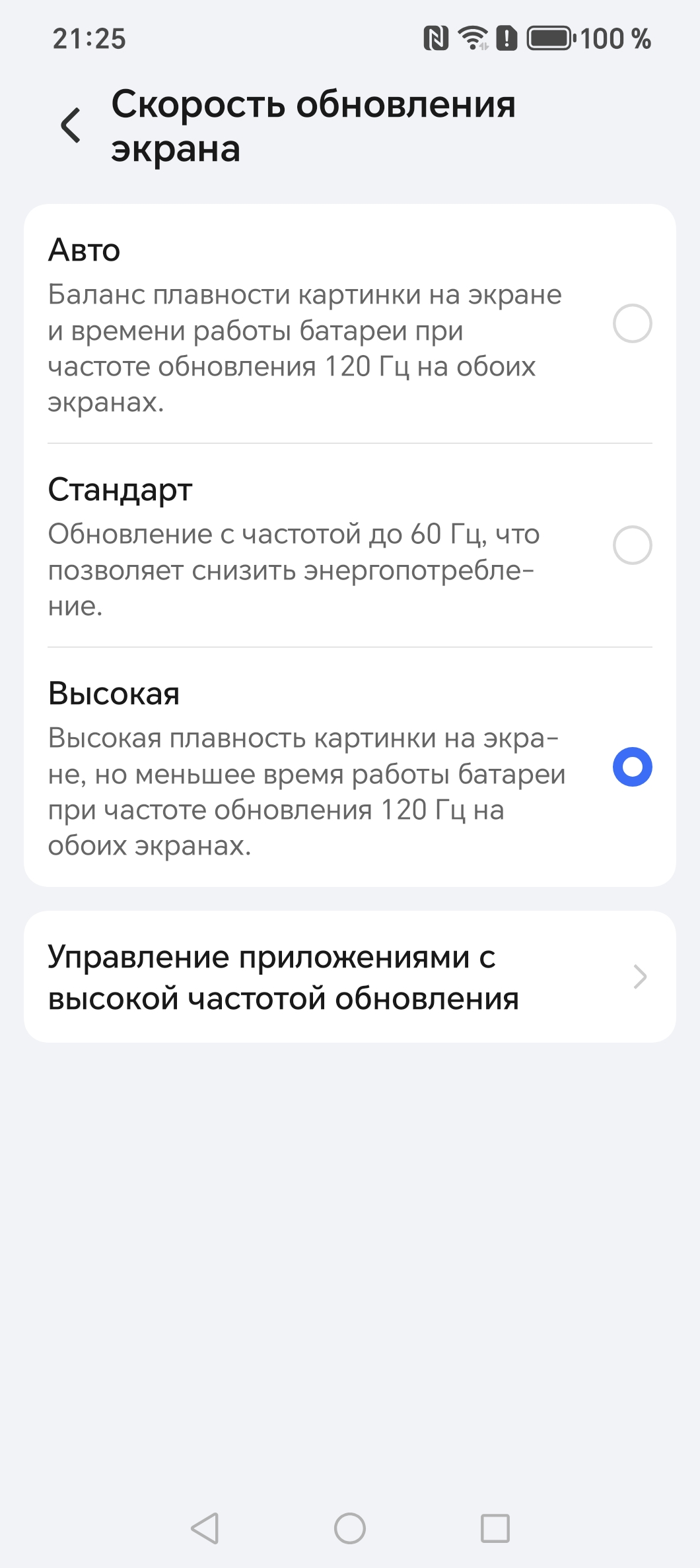The width and height of the screenshot is (700, 1568).
Task: Select the Высокая refresh rate option
Action: pyautogui.click(x=631, y=767)
